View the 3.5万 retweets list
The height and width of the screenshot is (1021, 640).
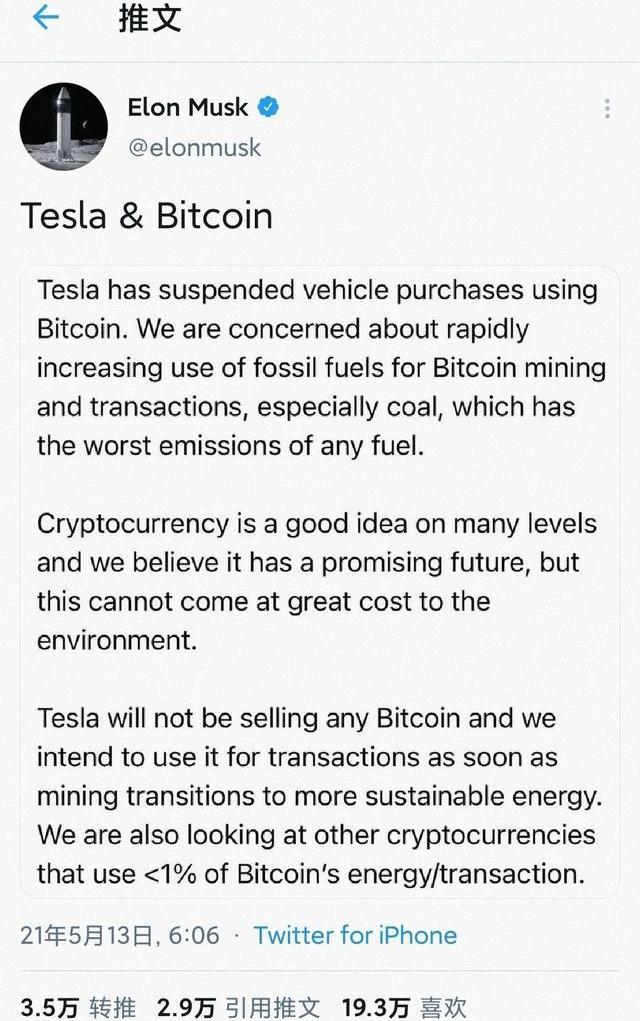[78, 1006]
